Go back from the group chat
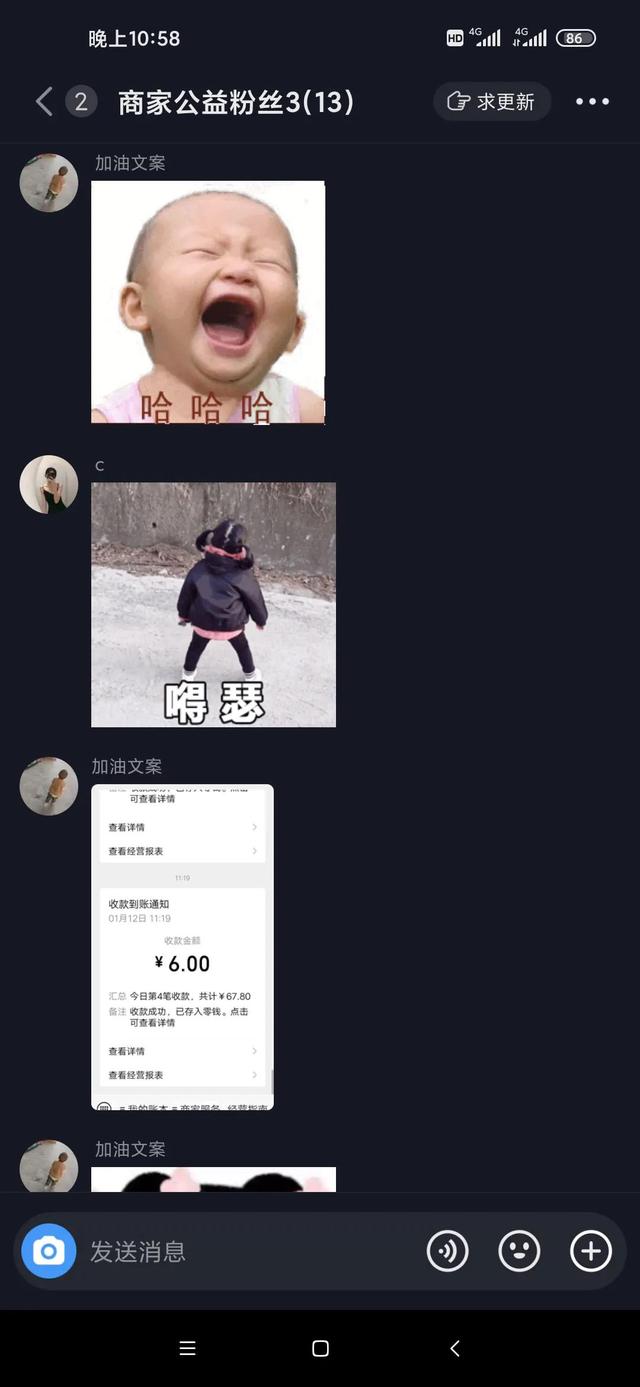The width and height of the screenshot is (640, 1387). tap(44, 101)
